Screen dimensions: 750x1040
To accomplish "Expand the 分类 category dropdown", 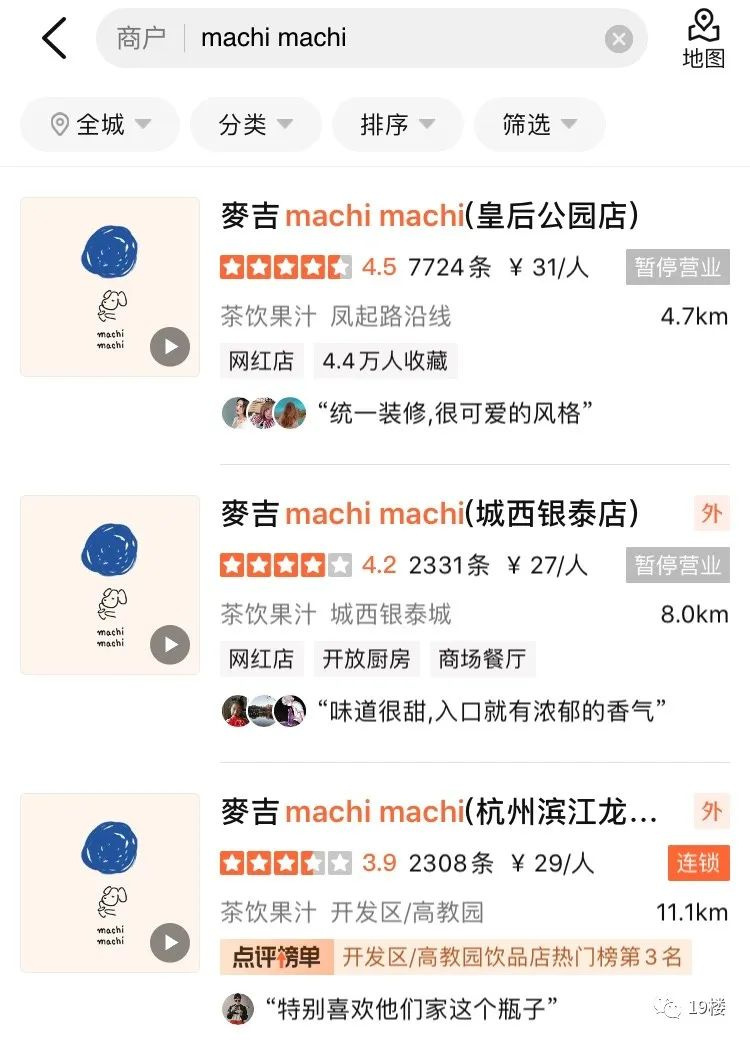I will point(256,124).
